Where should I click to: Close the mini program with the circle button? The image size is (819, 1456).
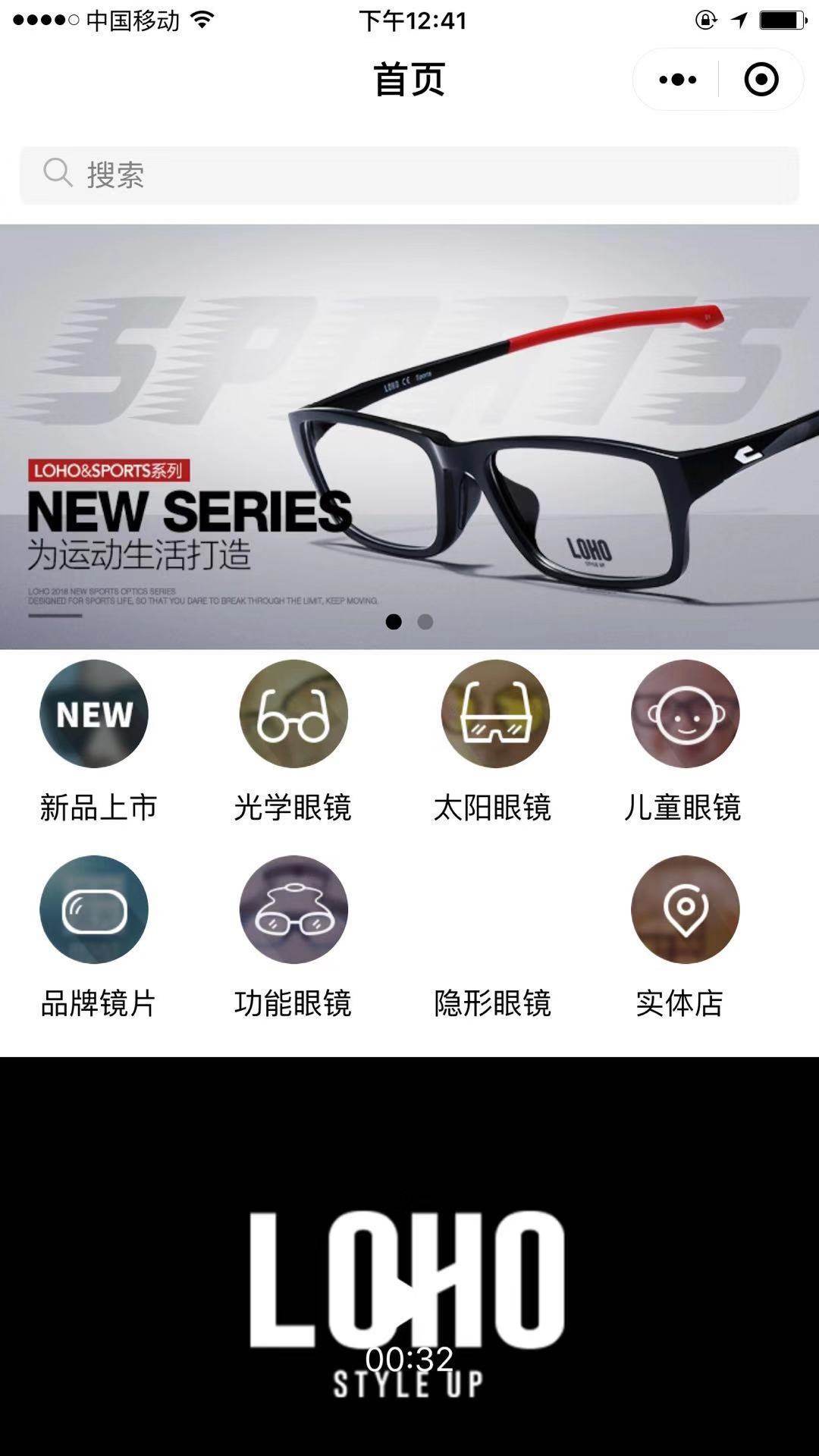coord(761,80)
